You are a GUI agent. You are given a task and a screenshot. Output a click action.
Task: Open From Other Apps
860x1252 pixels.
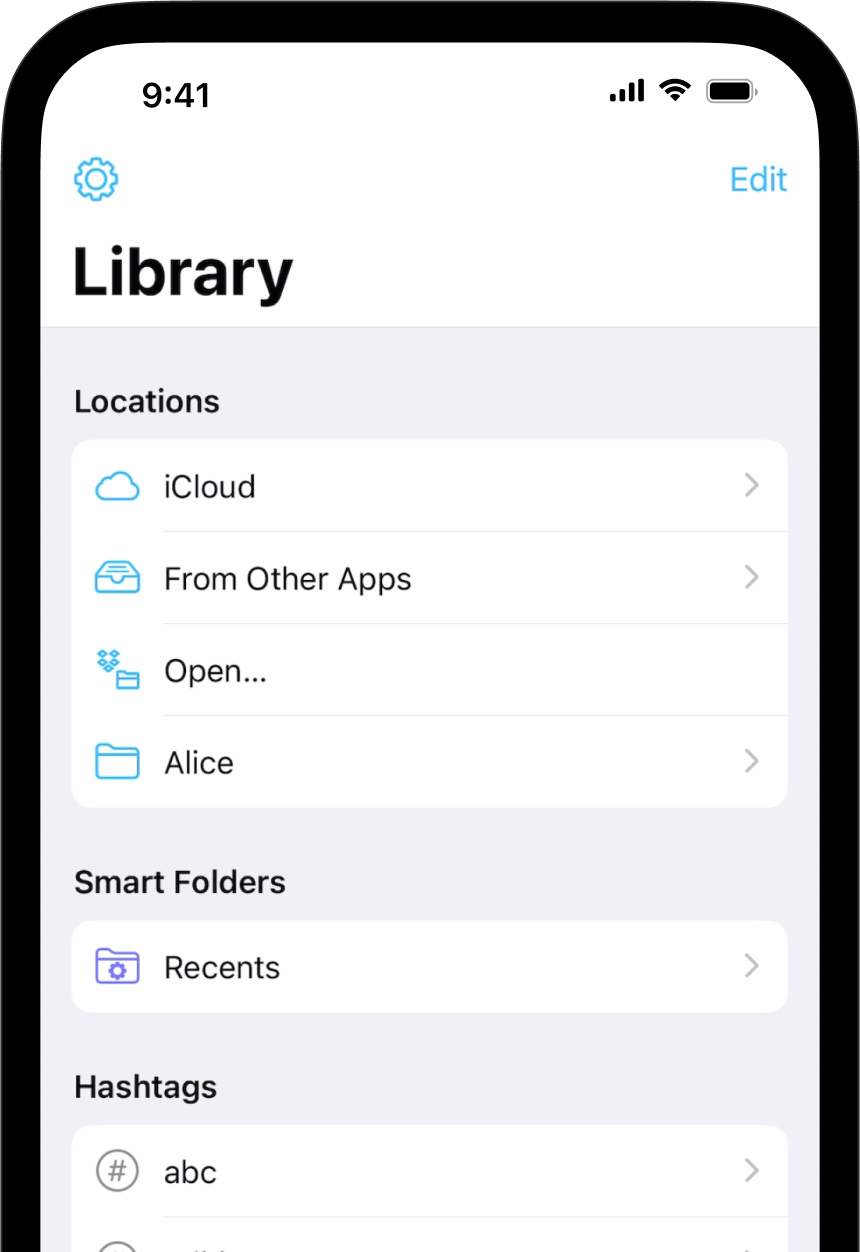click(x=429, y=579)
